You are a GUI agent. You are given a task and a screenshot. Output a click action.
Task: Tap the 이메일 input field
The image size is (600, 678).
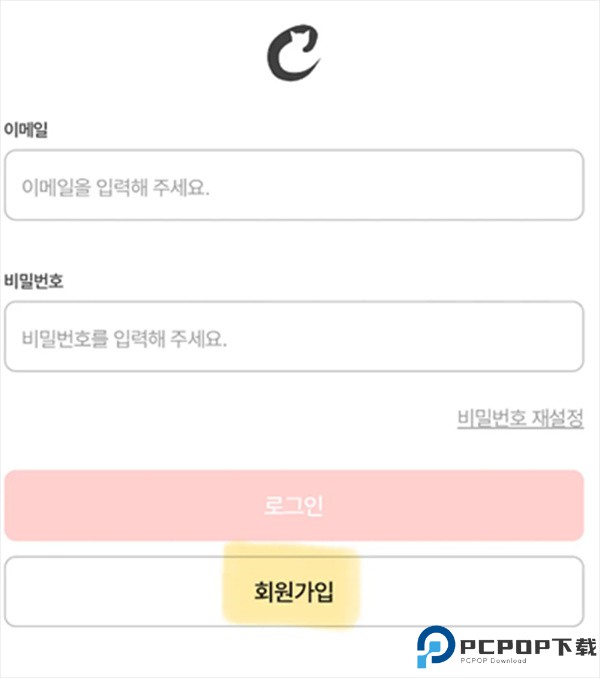pos(294,186)
